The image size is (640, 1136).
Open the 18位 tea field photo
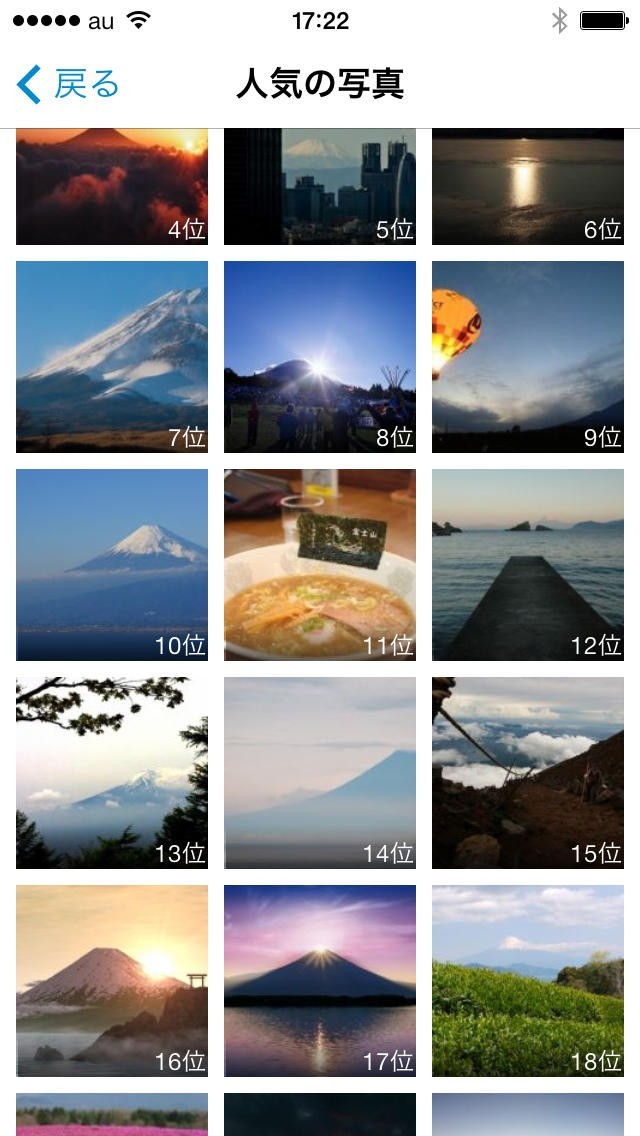pos(528,981)
